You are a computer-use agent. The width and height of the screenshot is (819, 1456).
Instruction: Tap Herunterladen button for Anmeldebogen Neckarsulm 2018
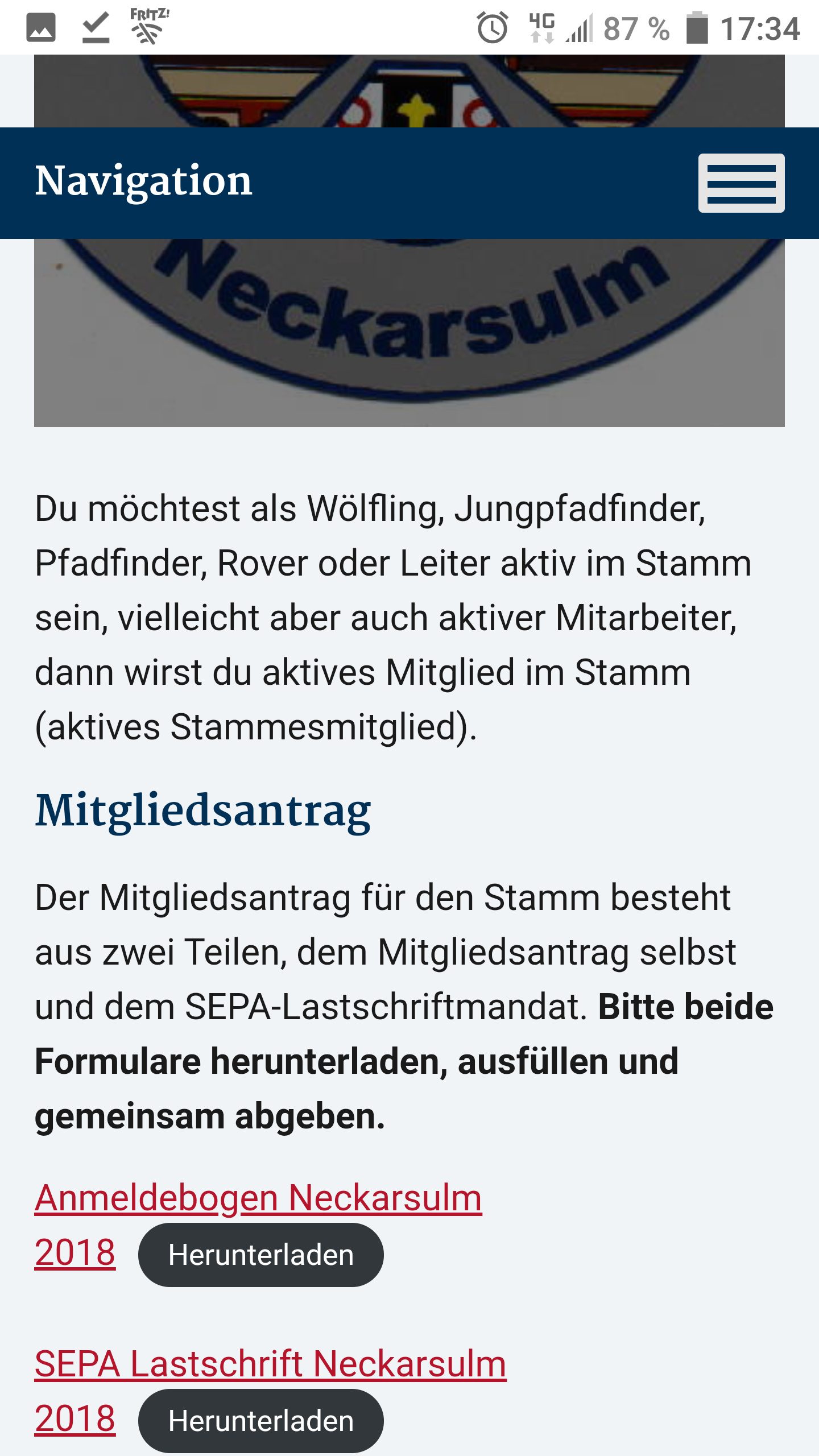pyautogui.click(x=261, y=1255)
